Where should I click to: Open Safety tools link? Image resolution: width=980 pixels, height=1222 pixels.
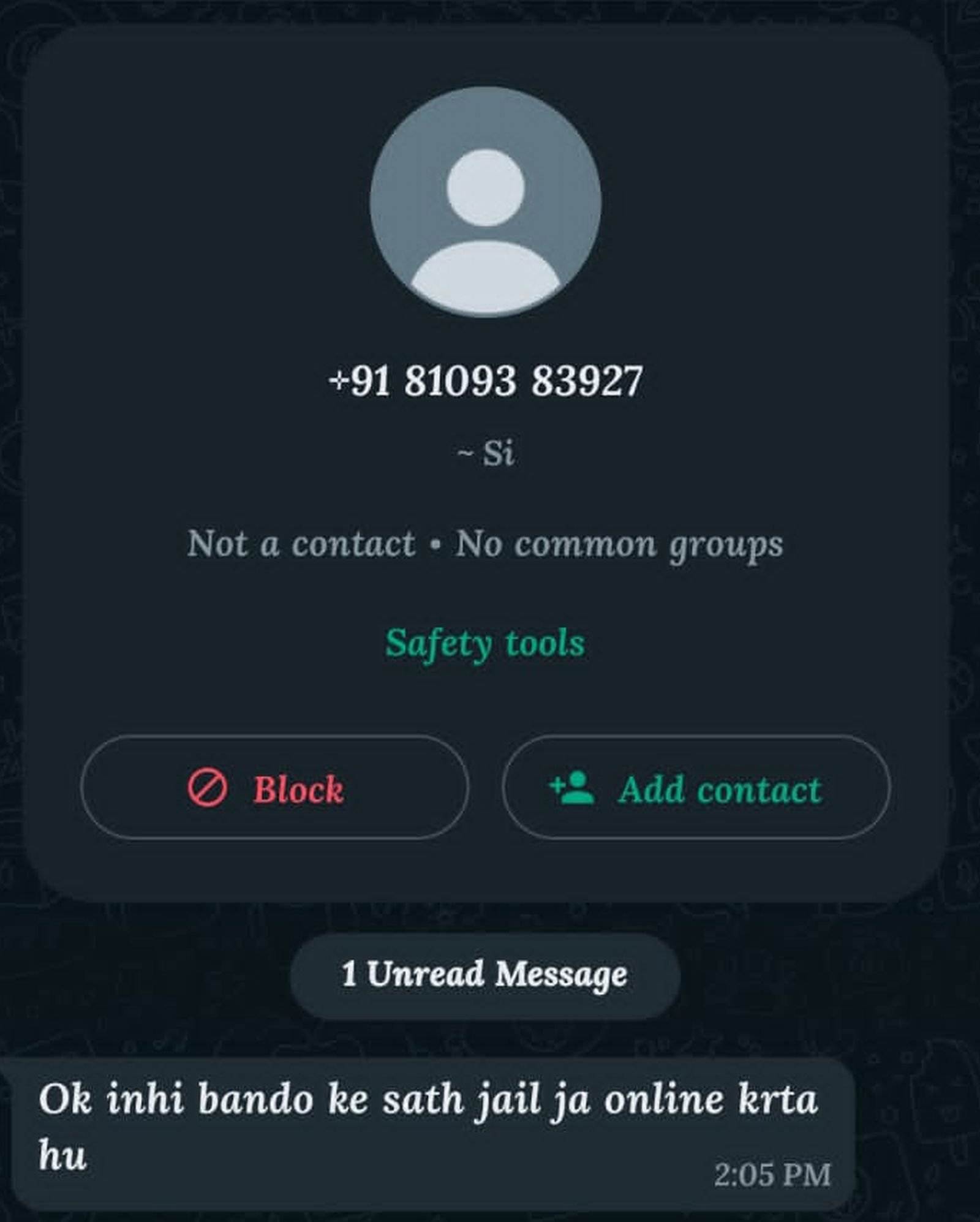point(484,644)
